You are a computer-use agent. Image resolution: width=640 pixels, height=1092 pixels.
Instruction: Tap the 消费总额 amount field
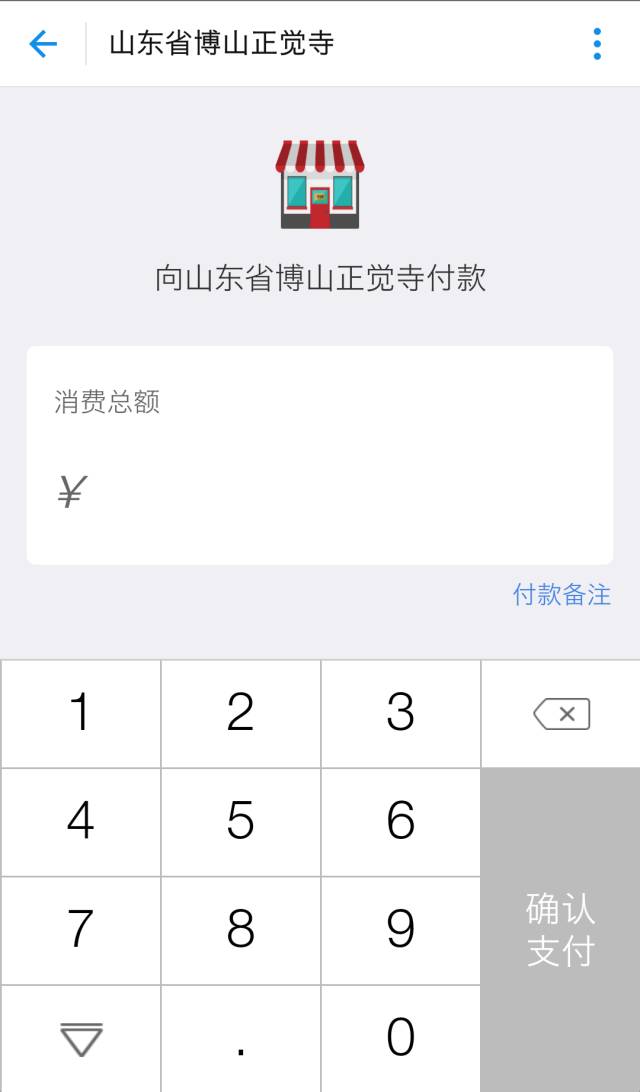pos(320,455)
